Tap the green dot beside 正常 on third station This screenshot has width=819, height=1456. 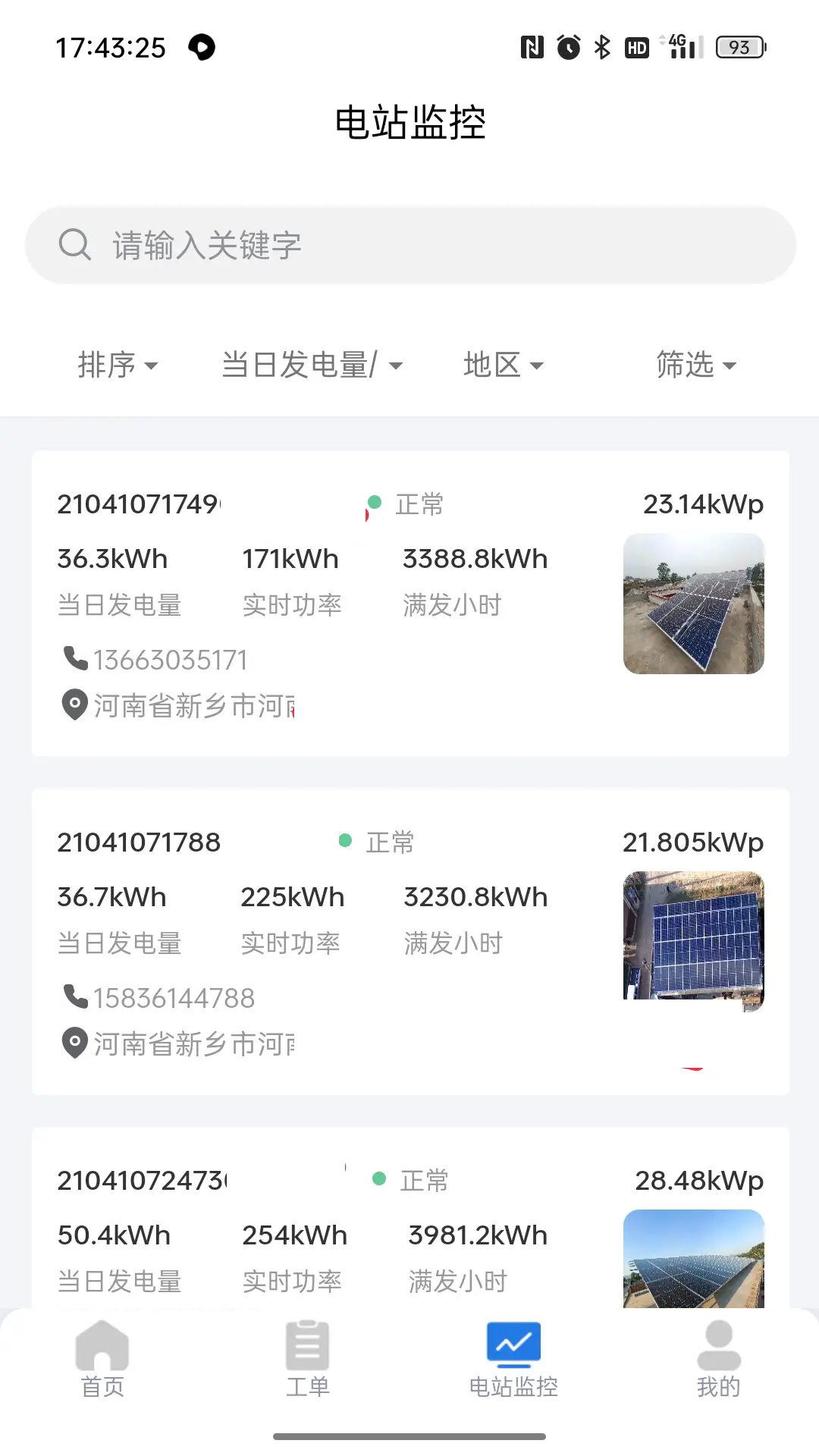point(379,1179)
